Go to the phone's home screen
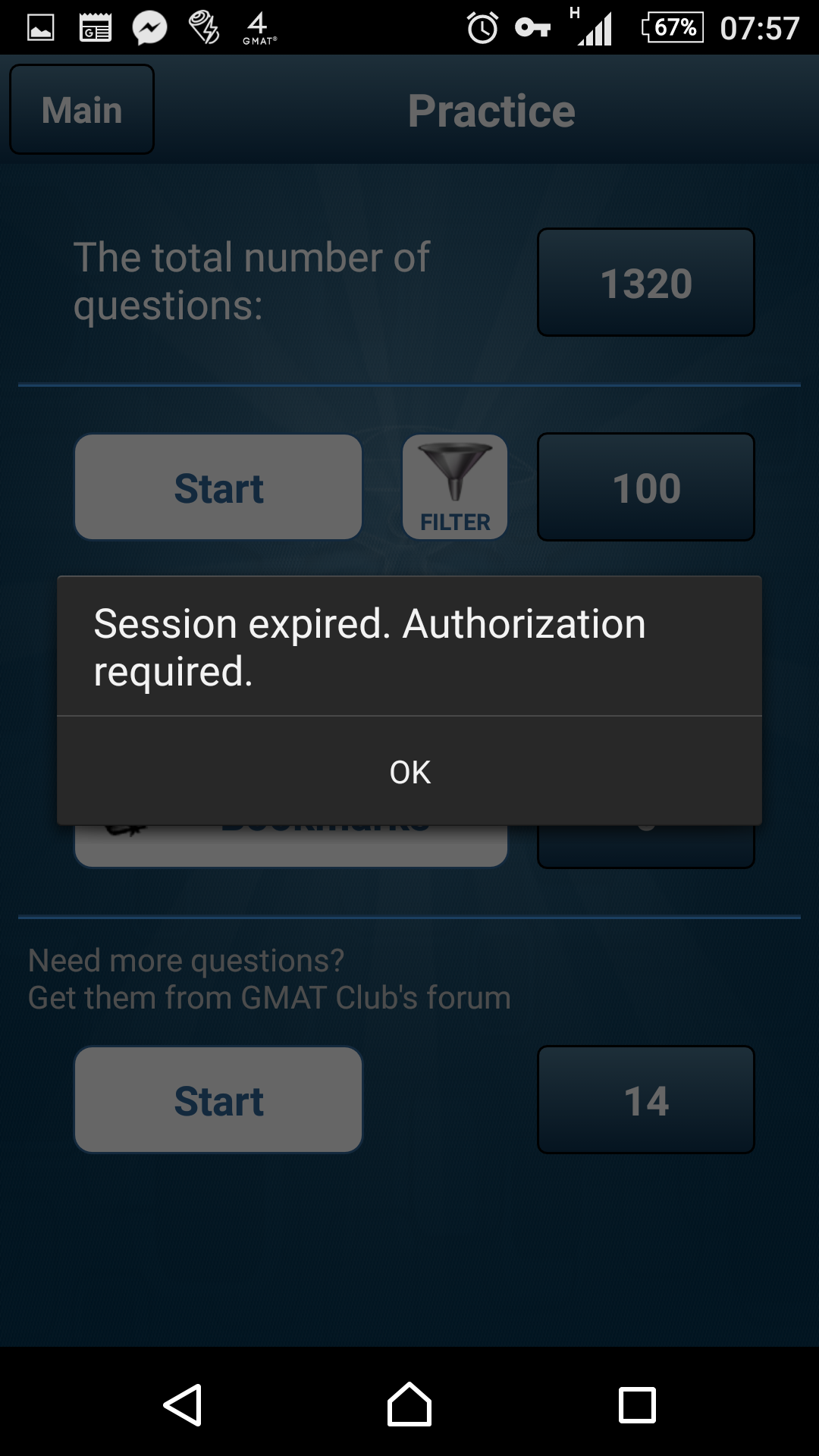 point(409,1404)
